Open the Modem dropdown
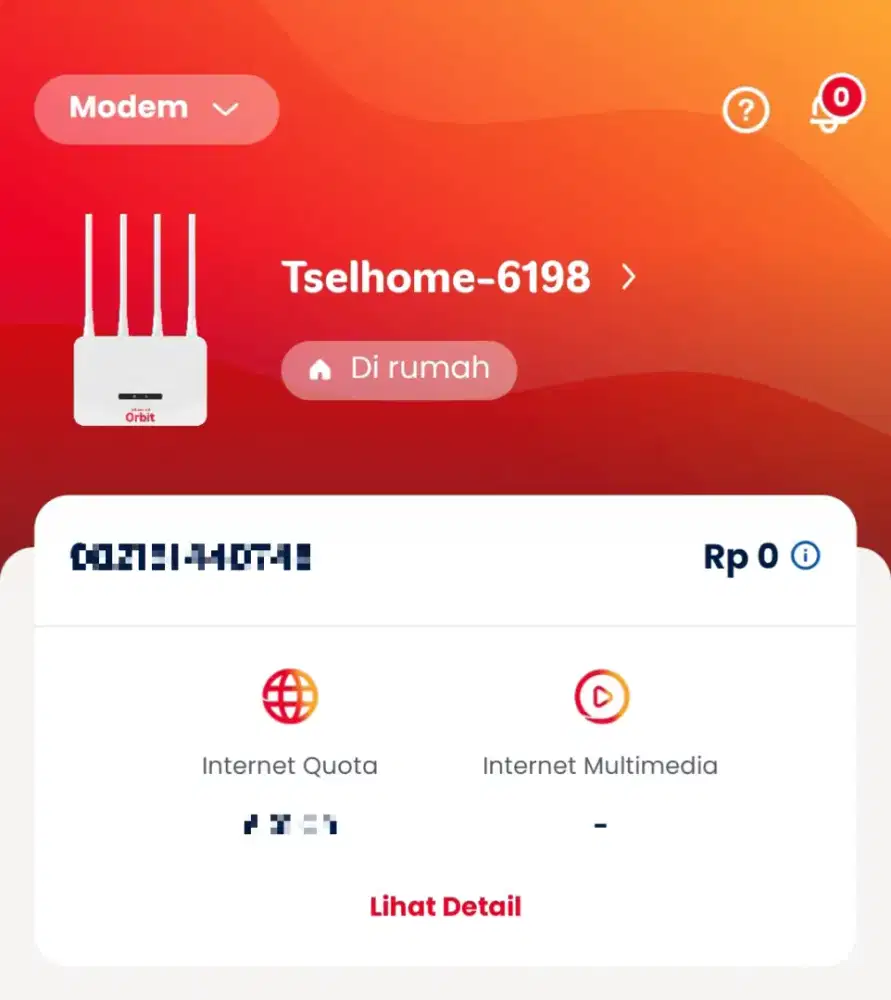The width and height of the screenshot is (891, 1000). click(156, 109)
